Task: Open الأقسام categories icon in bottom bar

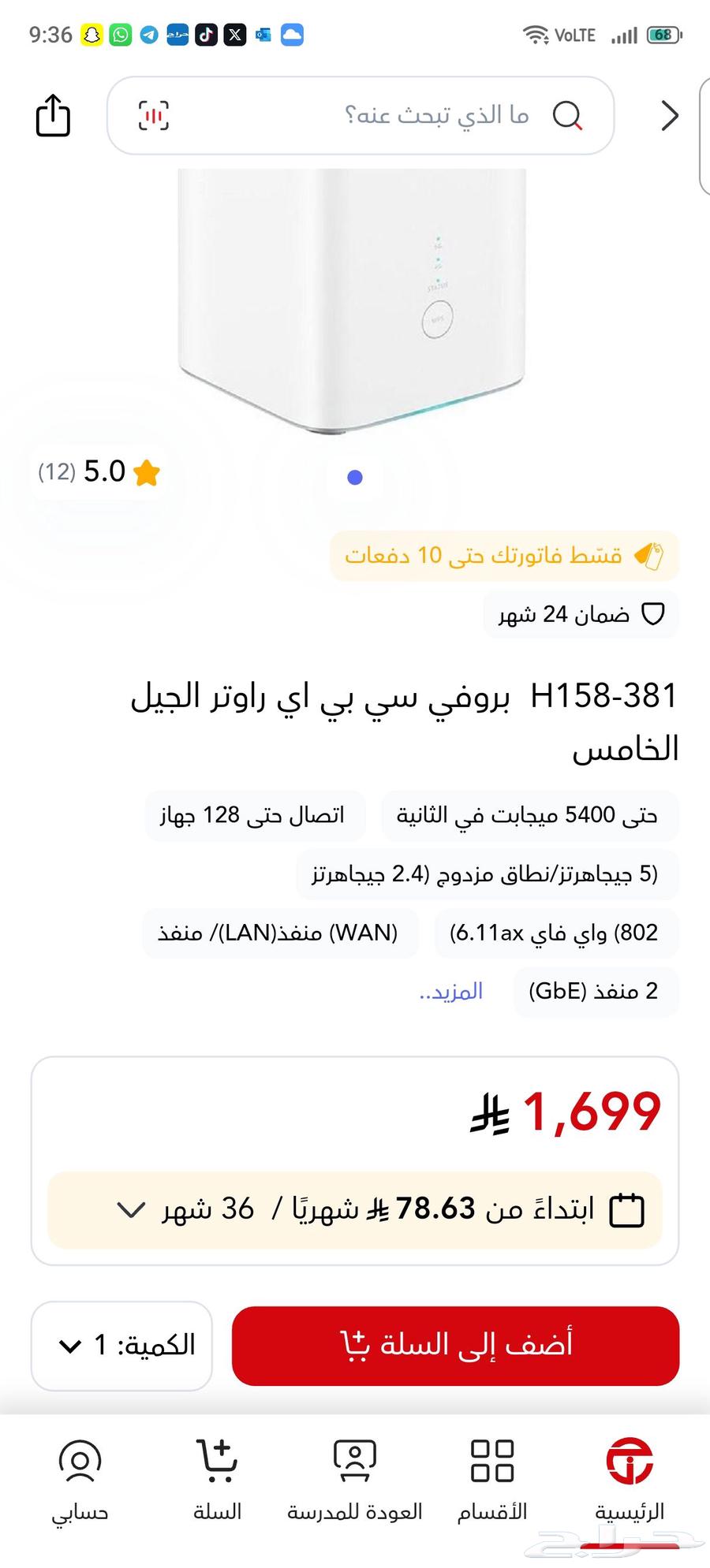Action: tap(489, 1463)
